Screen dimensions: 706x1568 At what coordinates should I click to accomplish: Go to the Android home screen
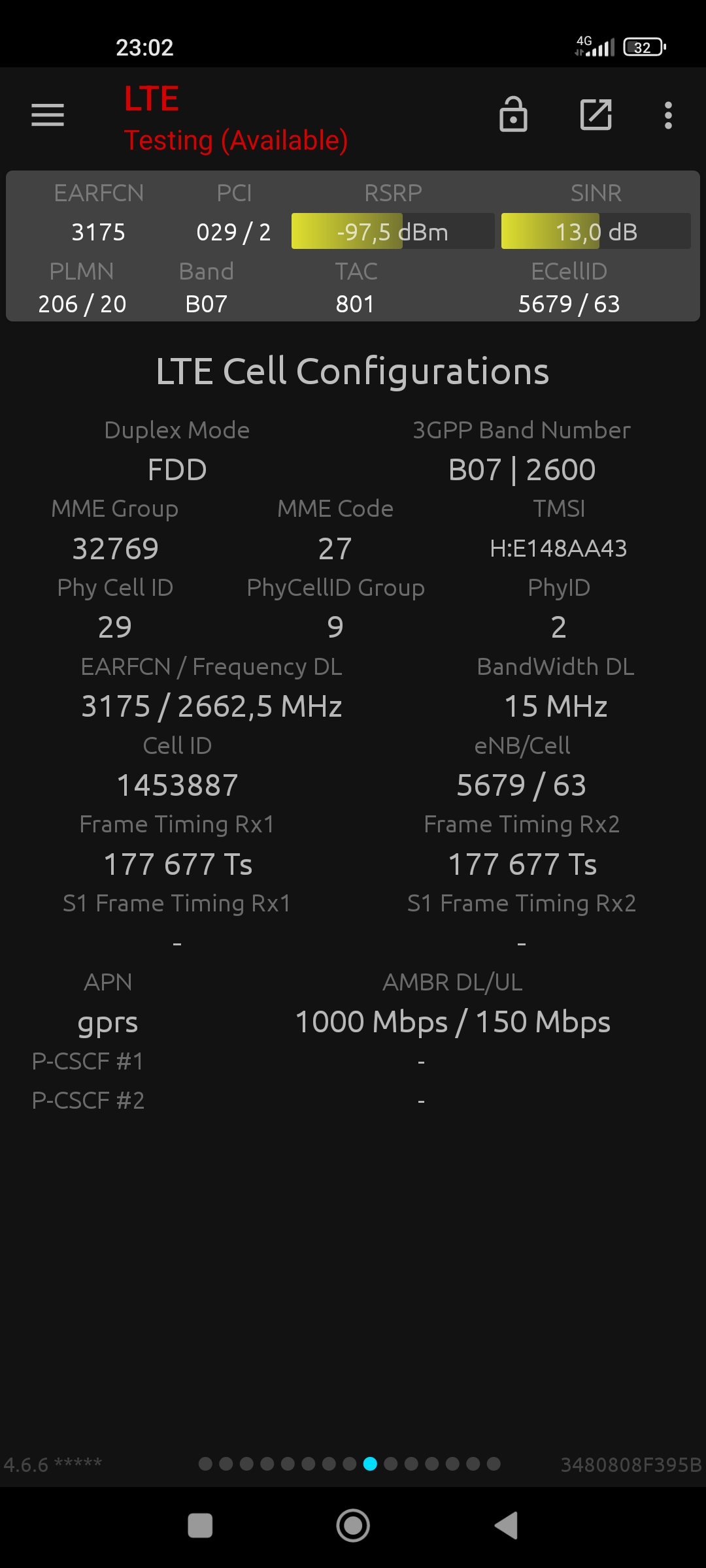coord(353,1526)
